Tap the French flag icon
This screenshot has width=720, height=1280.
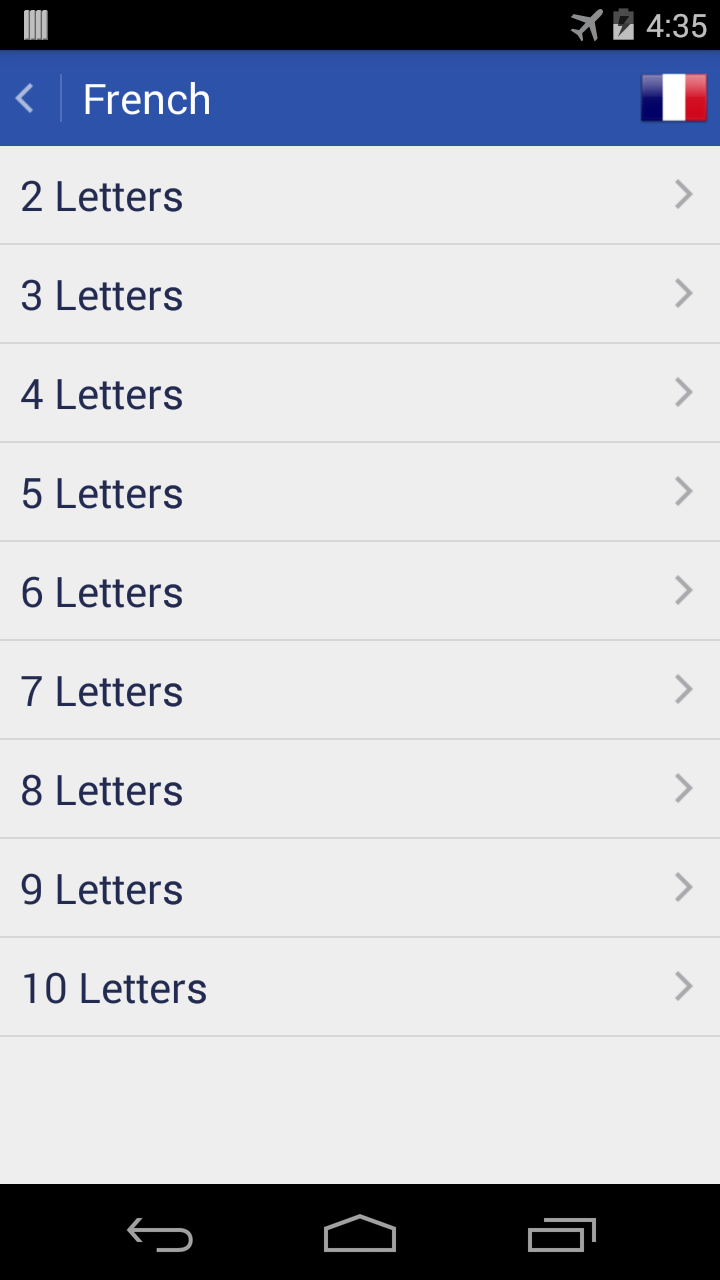click(673, 98)
